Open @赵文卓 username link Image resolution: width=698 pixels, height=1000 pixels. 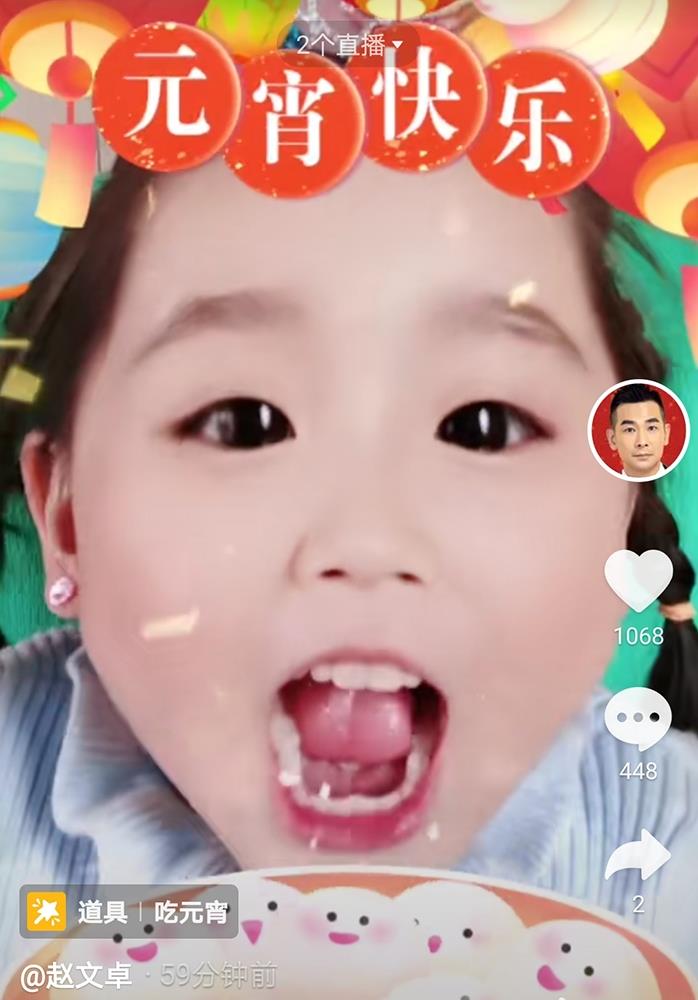tap(77, 975)
